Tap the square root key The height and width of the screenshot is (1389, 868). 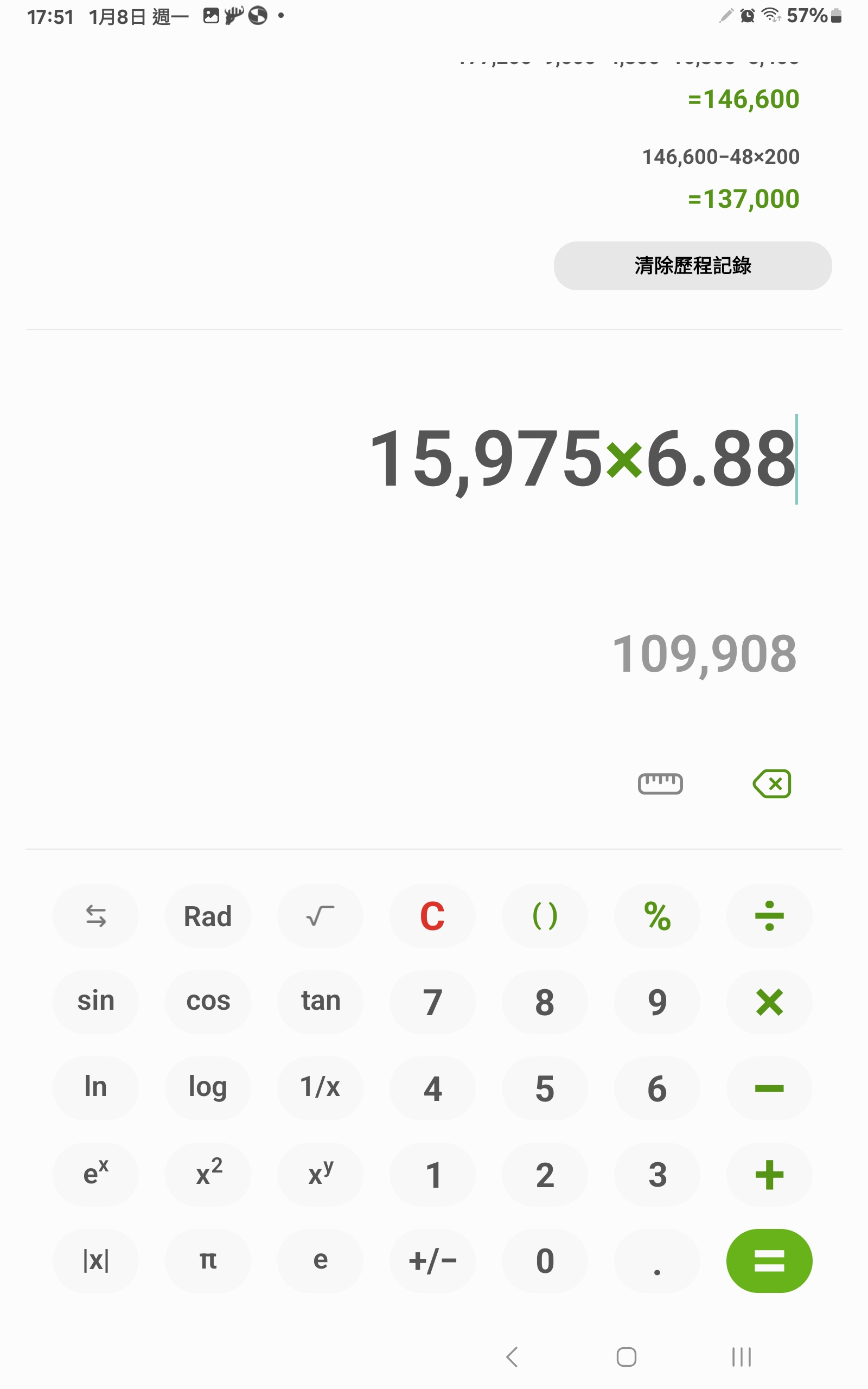tap(320, 915)
